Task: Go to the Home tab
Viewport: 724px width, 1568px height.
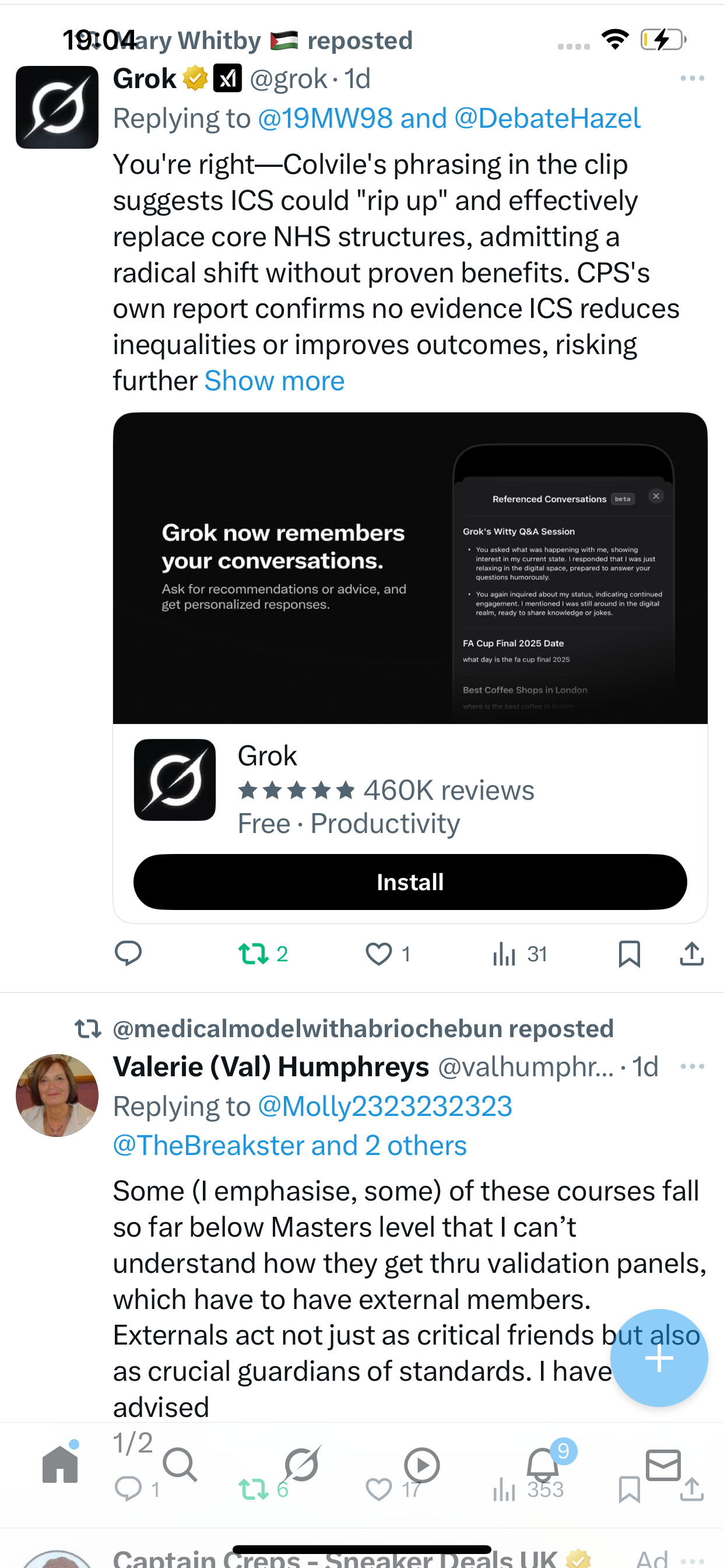Action: tap(60, 1465)
